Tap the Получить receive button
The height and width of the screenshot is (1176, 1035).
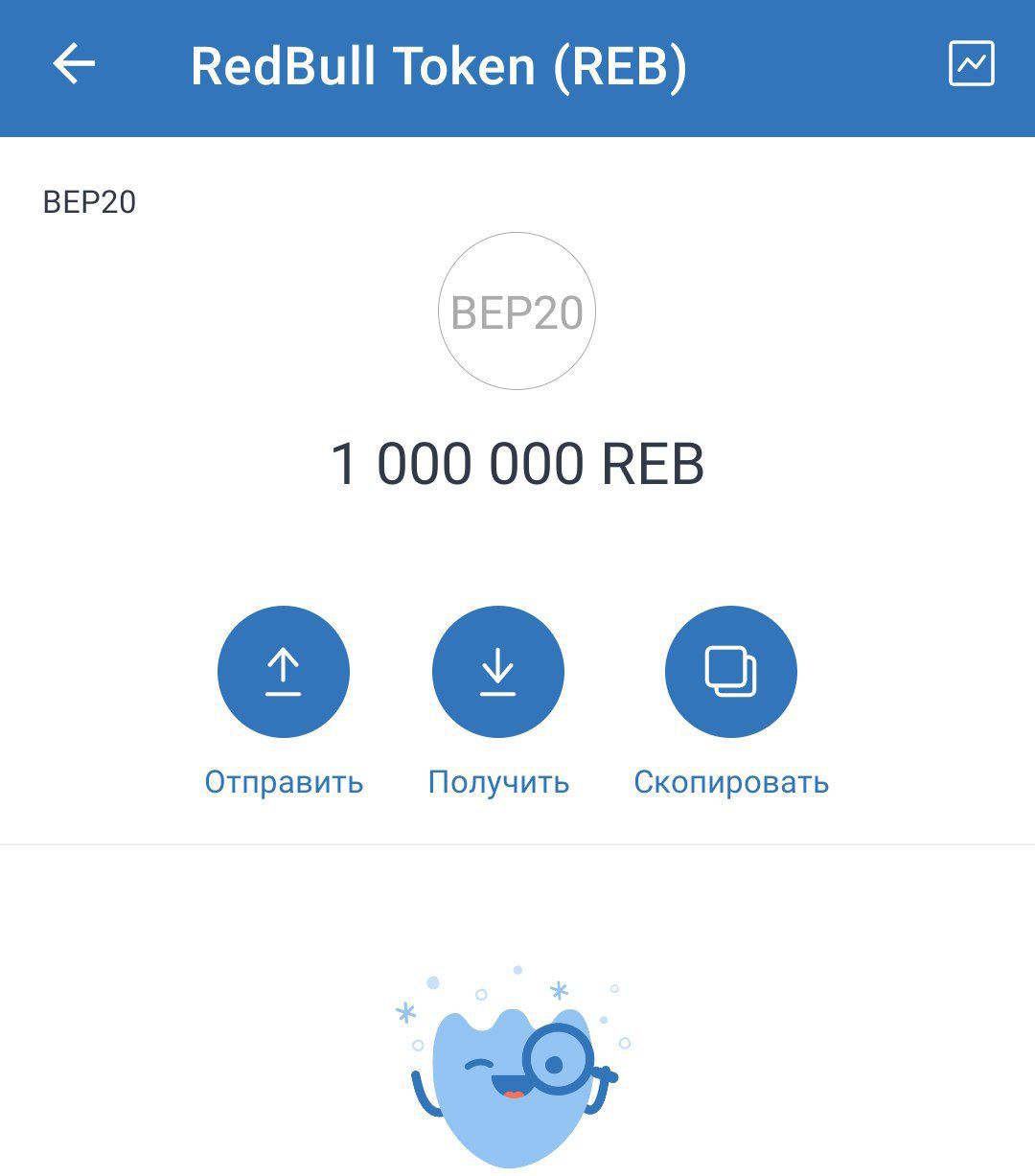[x=498, y=672]
